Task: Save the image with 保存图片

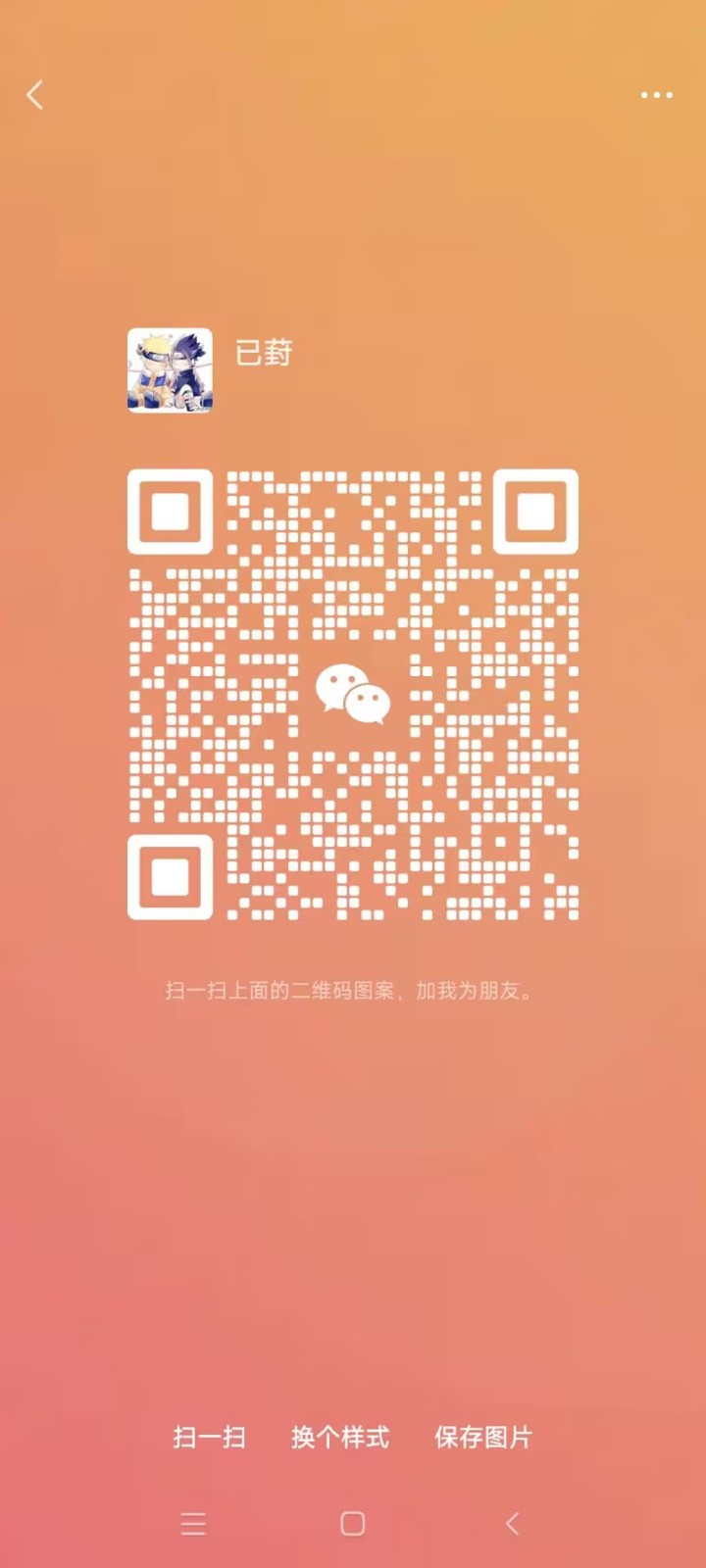Action: pyautogui.click(x=483, y=1438)
